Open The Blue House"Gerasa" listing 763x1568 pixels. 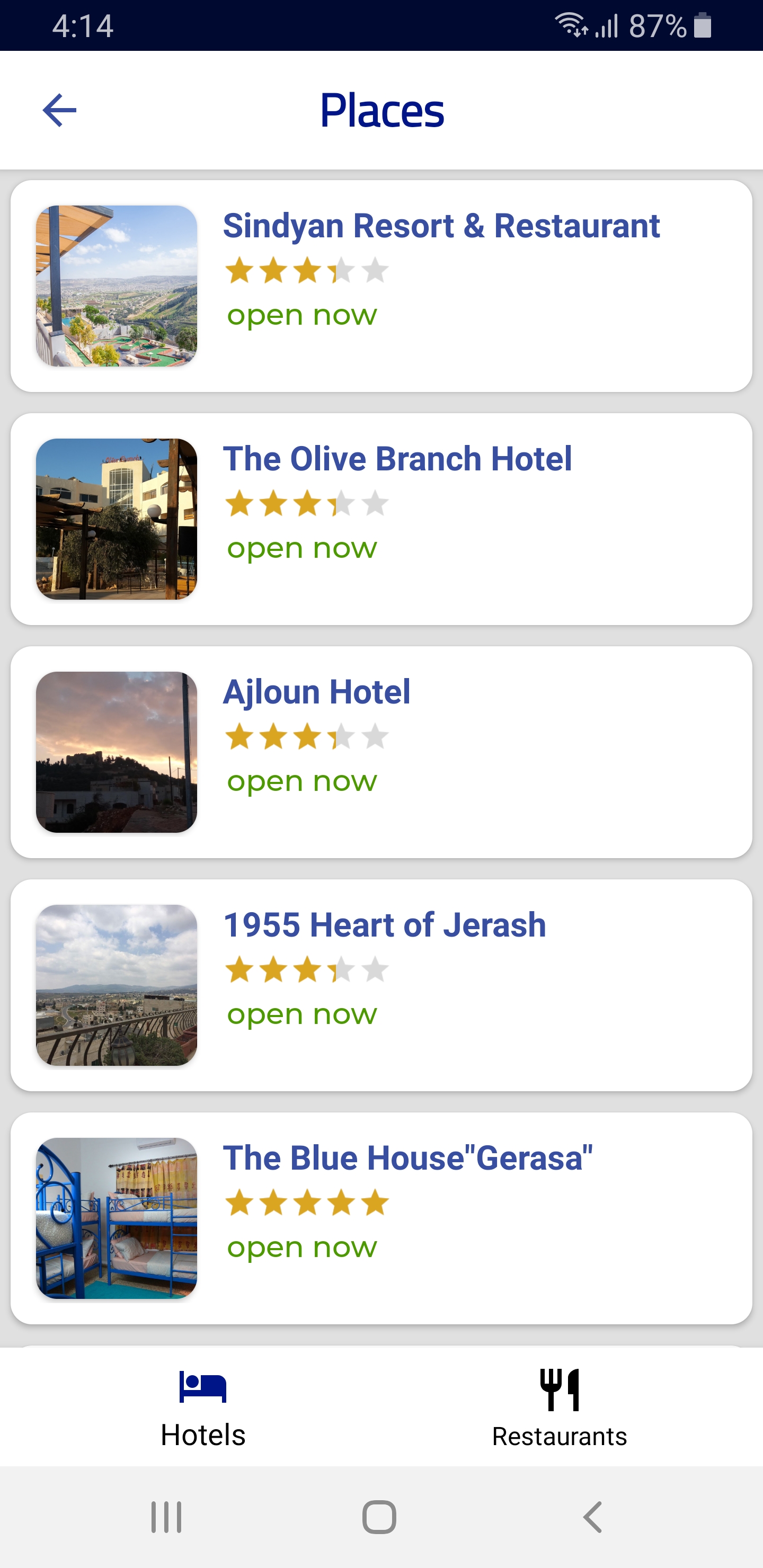pyautogui.click(x=381, y=1218)
